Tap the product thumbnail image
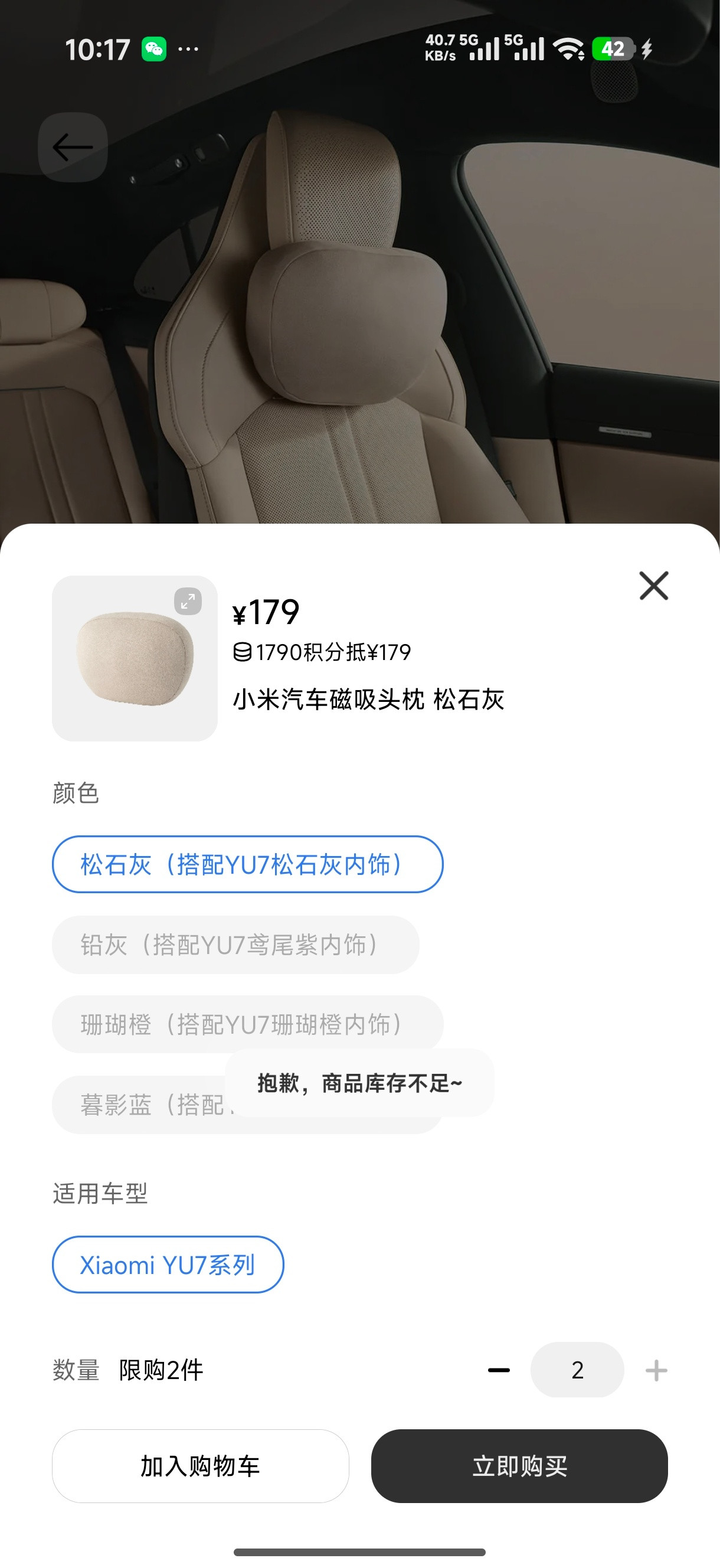Image resolution: width=720 pixels, height=1568 pixels. (135, 659)
